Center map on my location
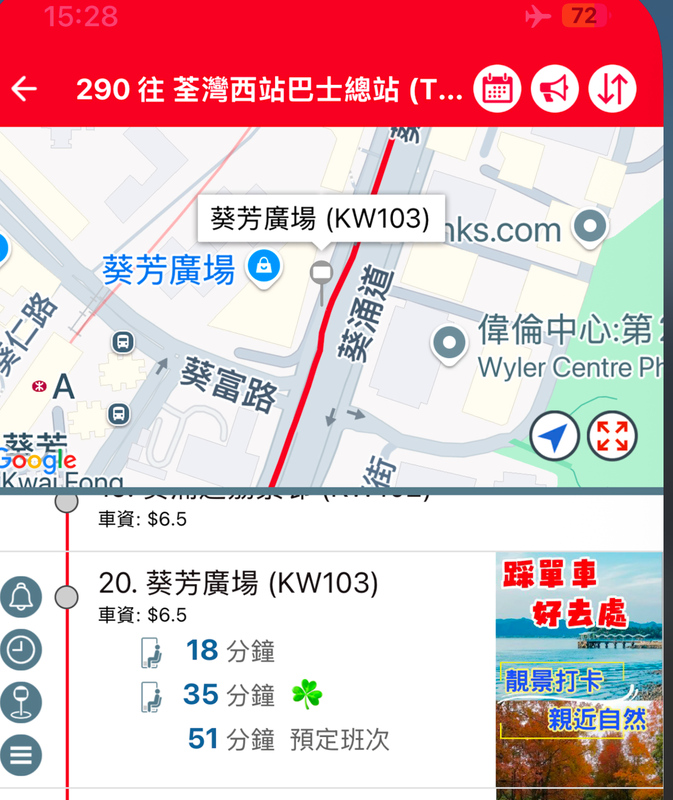This screenshot has height=800, width=673. tap(554, 436)
